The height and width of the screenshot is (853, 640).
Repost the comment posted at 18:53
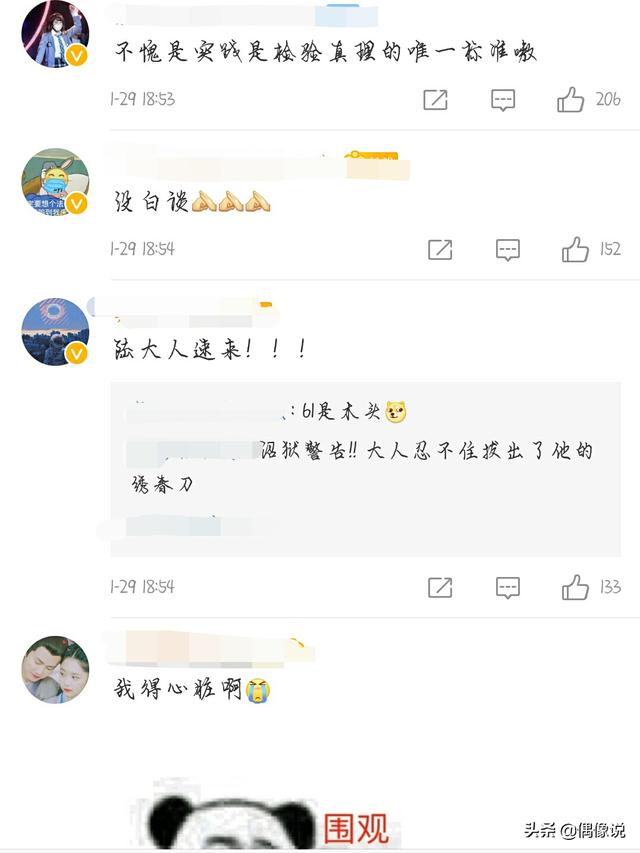coord(435,99)
